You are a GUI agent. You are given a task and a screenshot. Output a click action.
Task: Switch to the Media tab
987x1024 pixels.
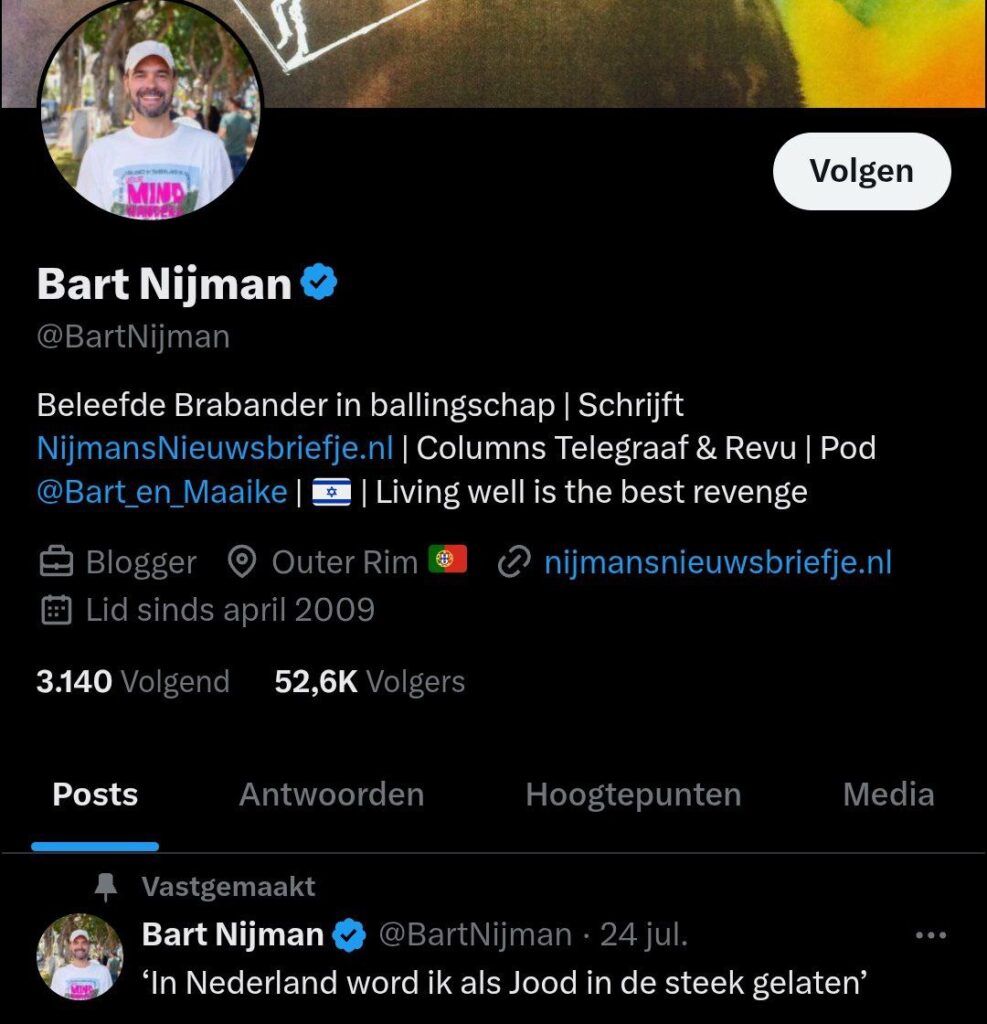point(888,795)
